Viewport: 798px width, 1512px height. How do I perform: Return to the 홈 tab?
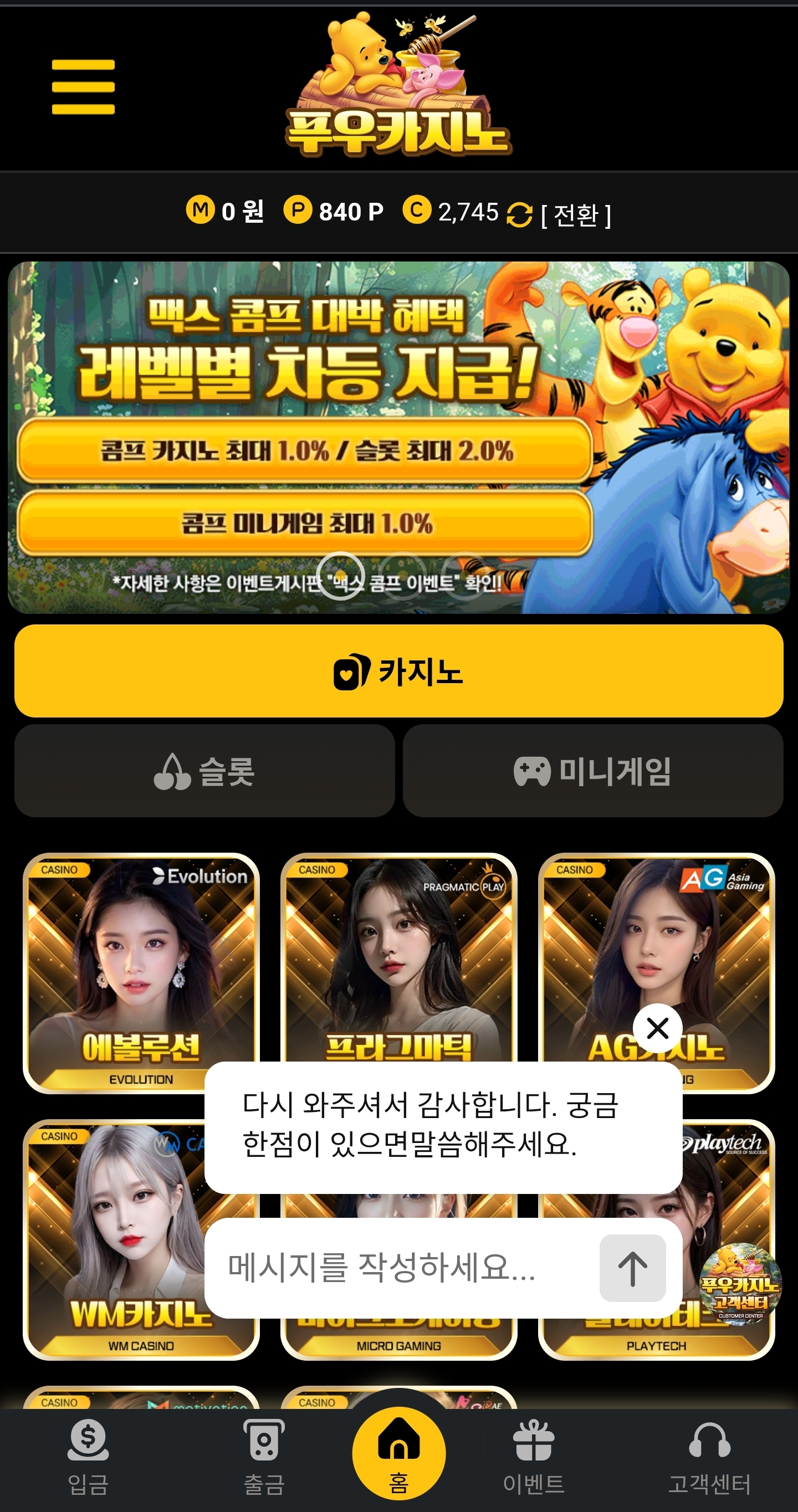[398, 1455]
